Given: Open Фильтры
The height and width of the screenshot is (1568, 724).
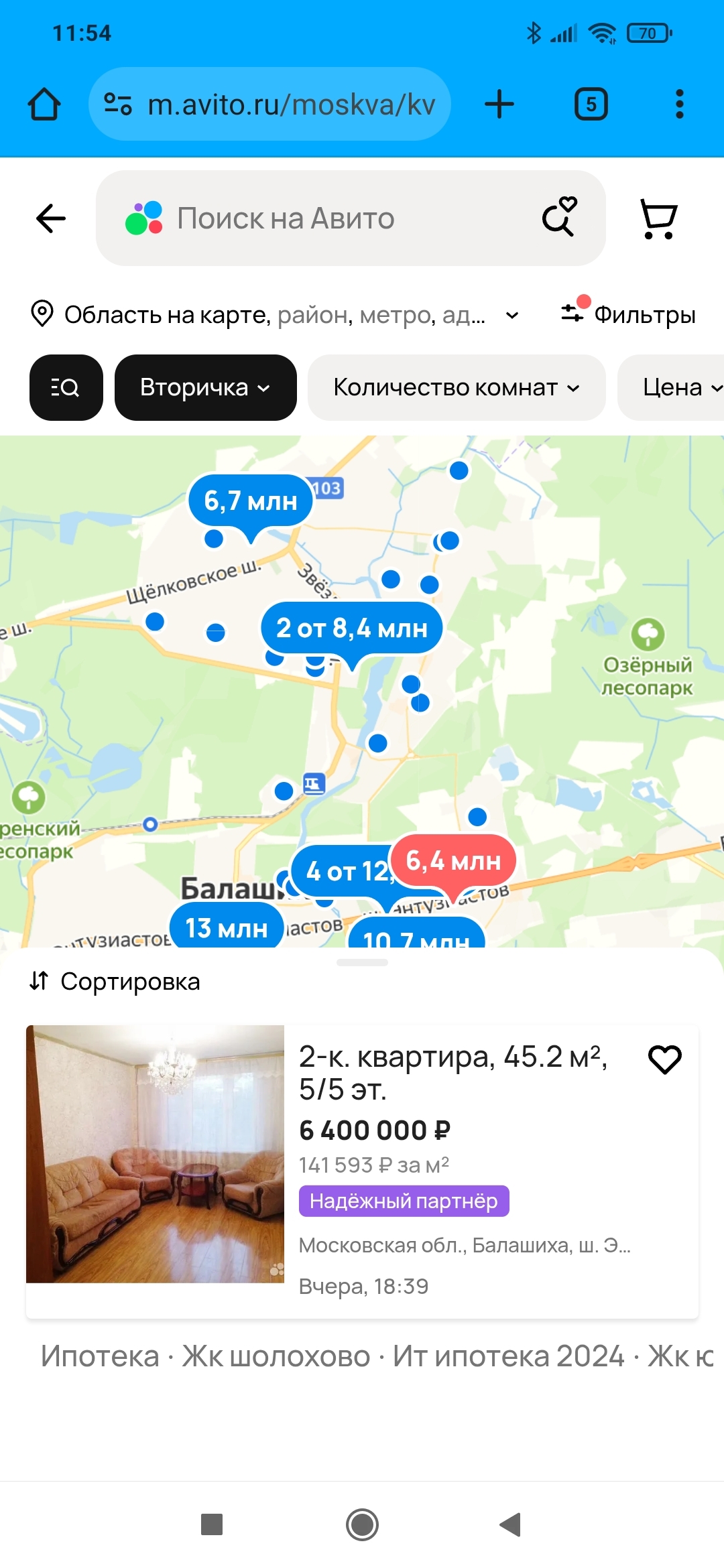Looking at the screenshot, I should pos(629,314).
